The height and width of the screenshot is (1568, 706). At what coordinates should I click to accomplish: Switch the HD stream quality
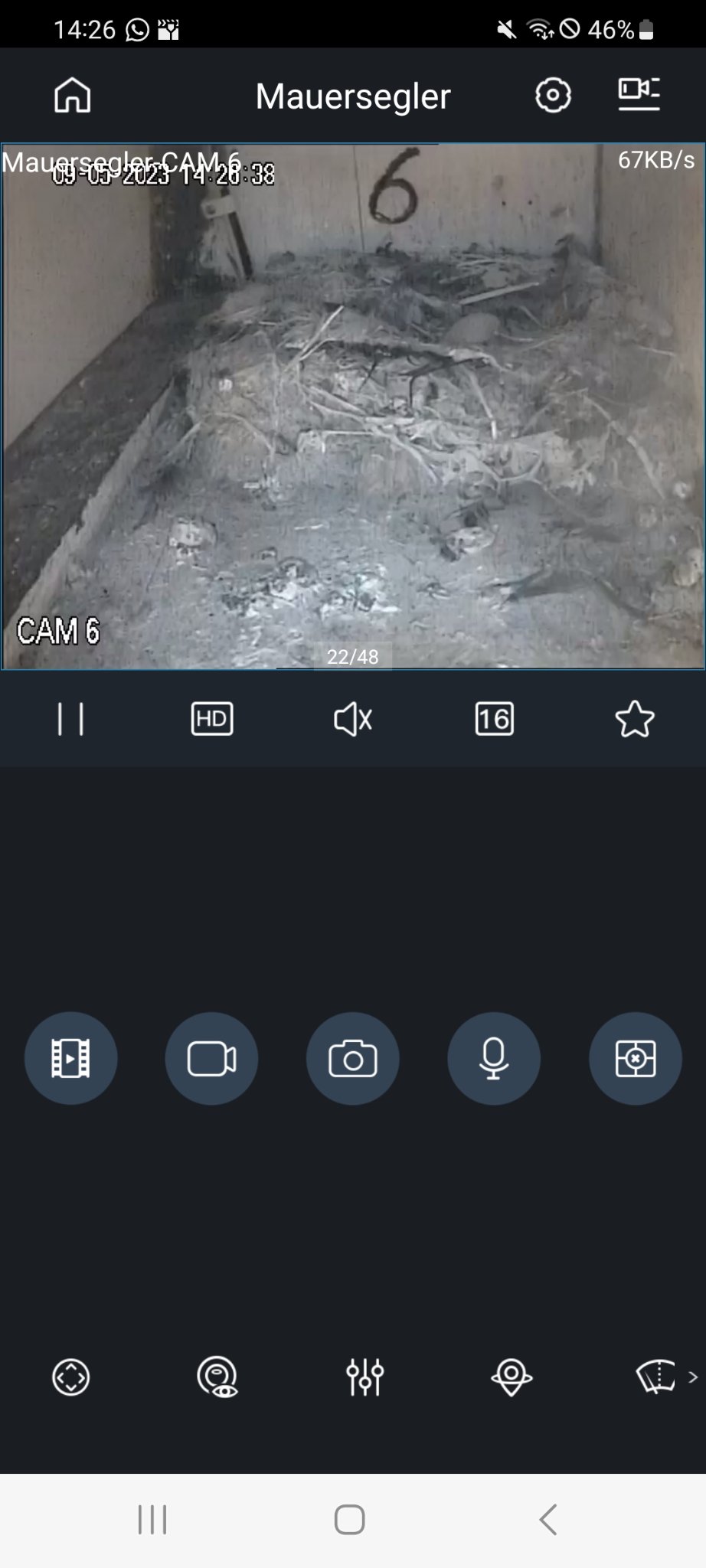click(x=212, y=719)
